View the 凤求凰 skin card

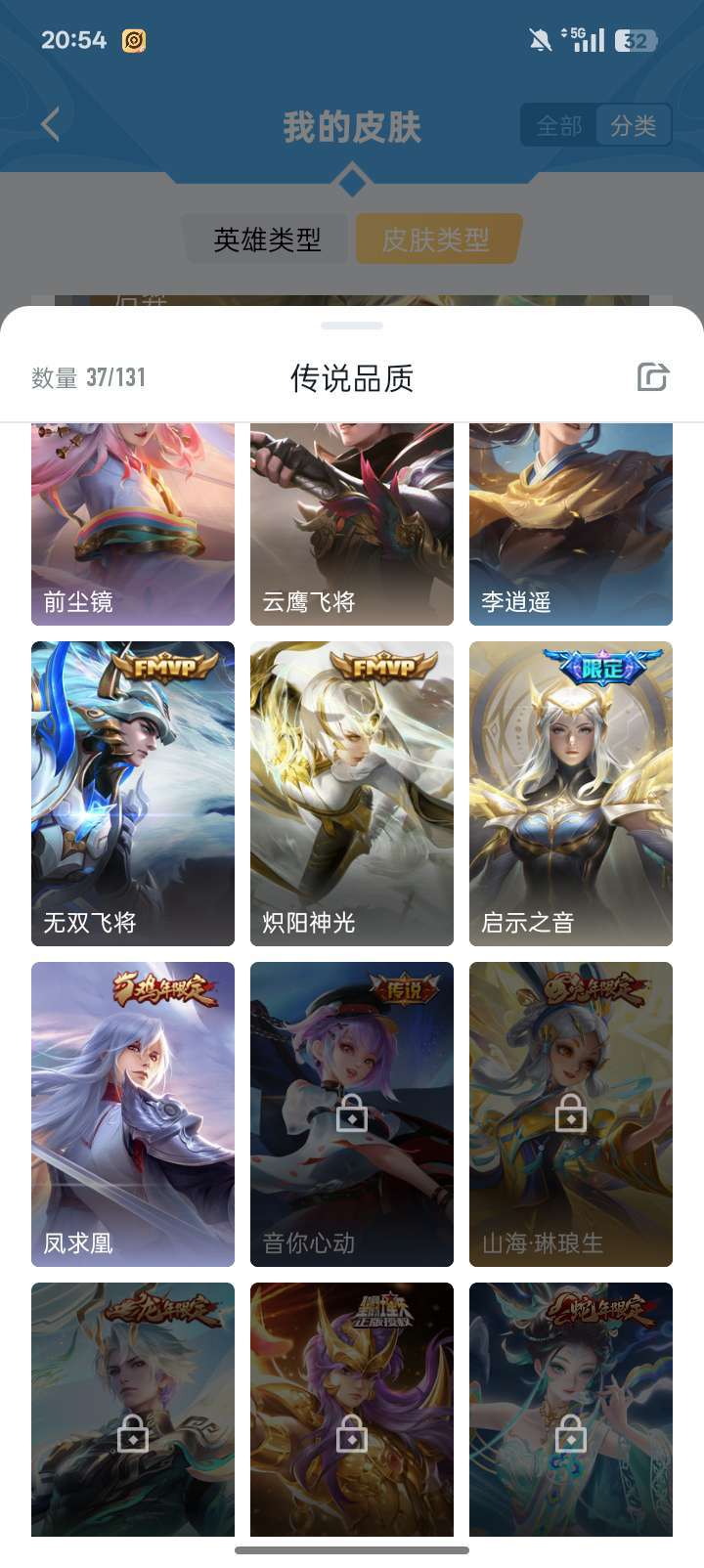pos(133,1114)
